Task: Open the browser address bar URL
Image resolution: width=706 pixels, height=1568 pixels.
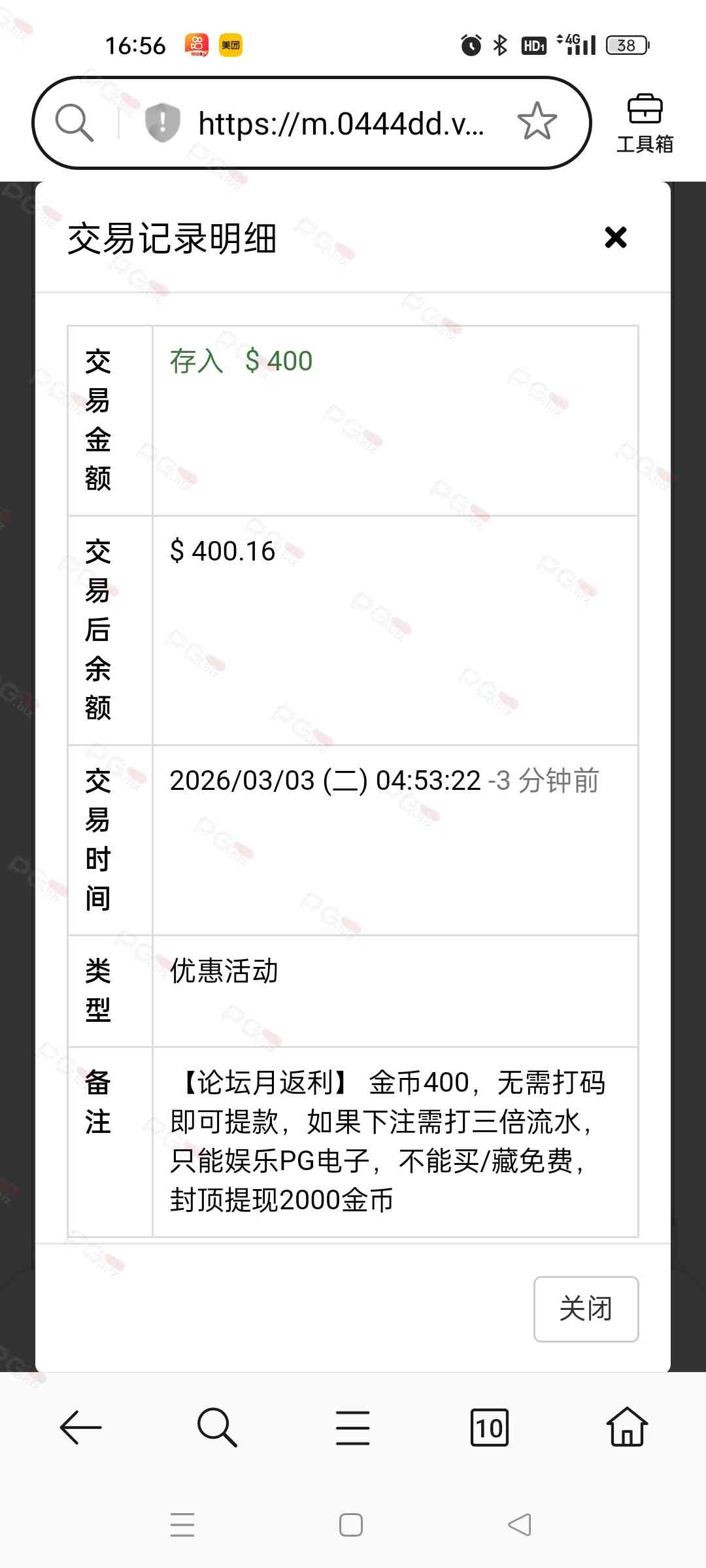Action: 341,123
